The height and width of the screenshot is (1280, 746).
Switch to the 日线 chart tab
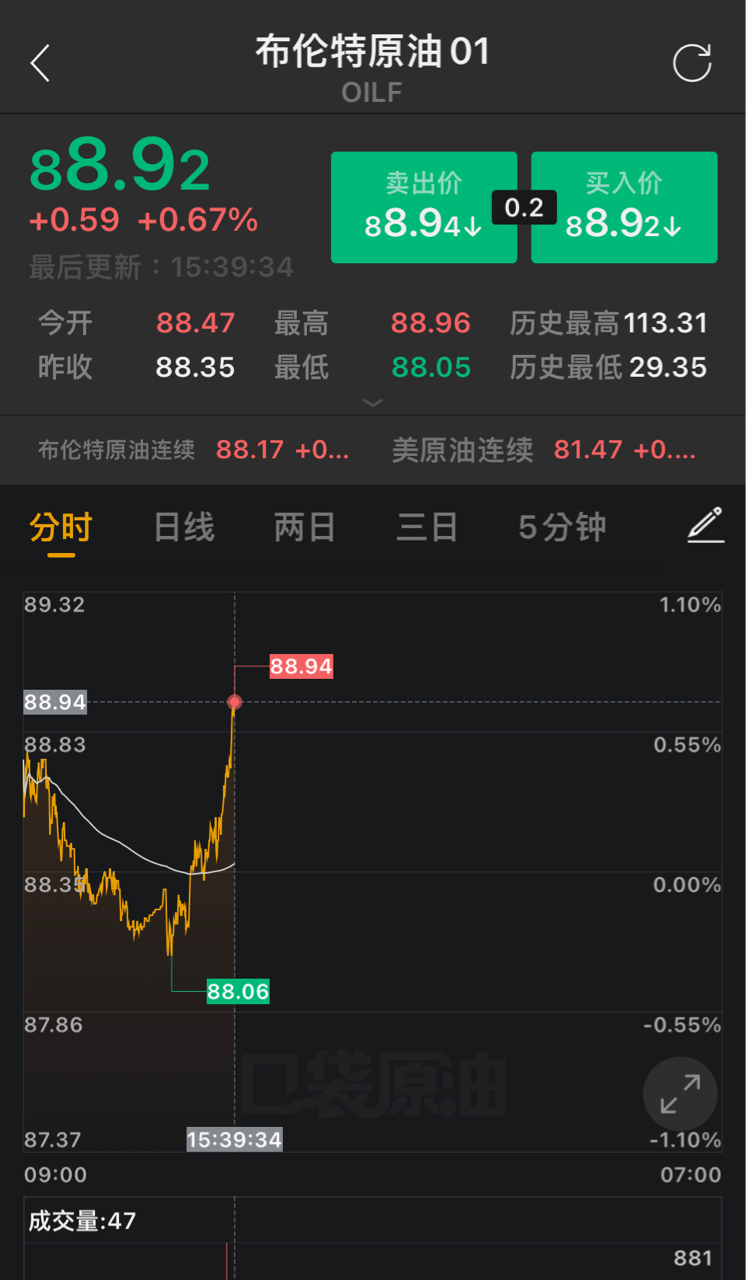(184, 527)
